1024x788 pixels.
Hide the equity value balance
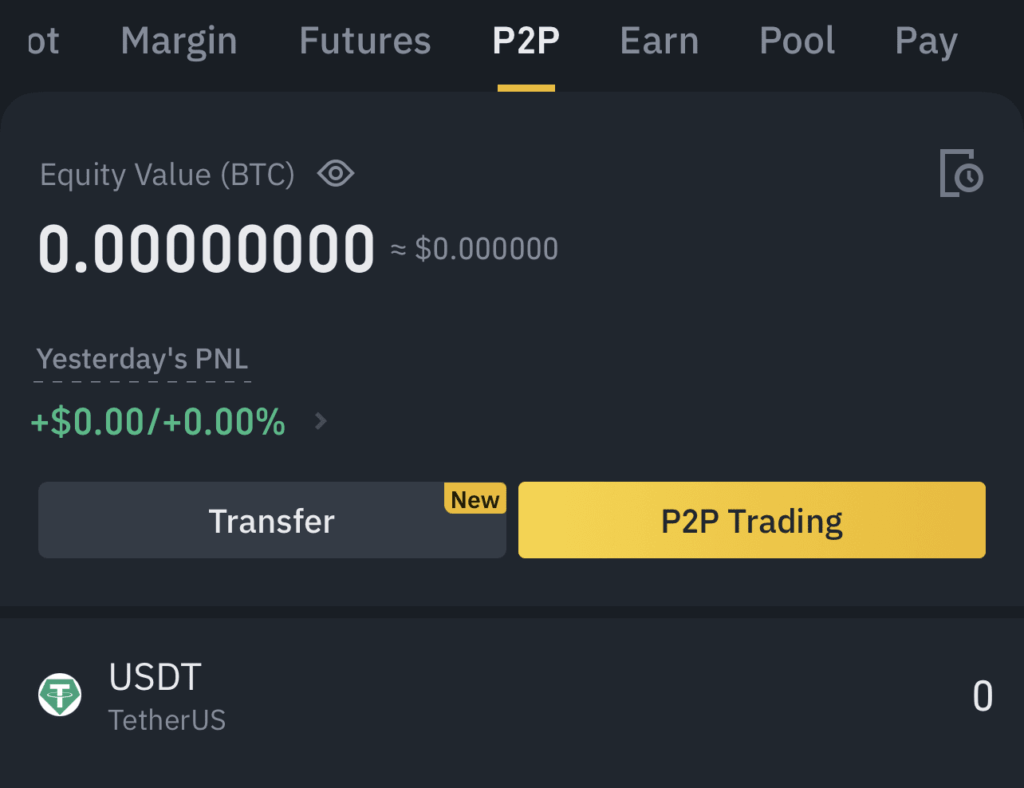pyautogui.click(x=336, y=175)
